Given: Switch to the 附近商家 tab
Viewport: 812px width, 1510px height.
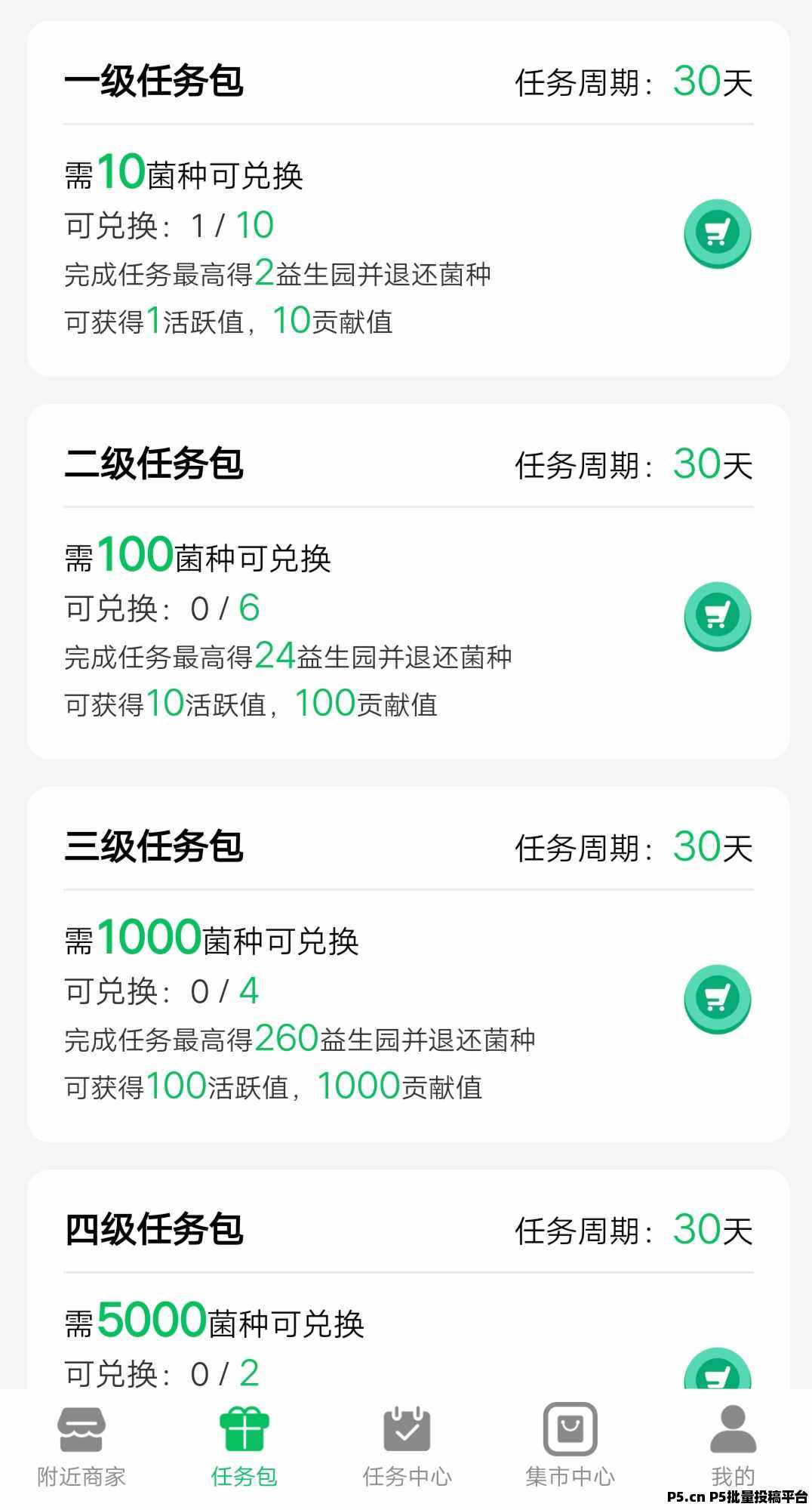Looking at the screenshot, I should point(82,1447).
